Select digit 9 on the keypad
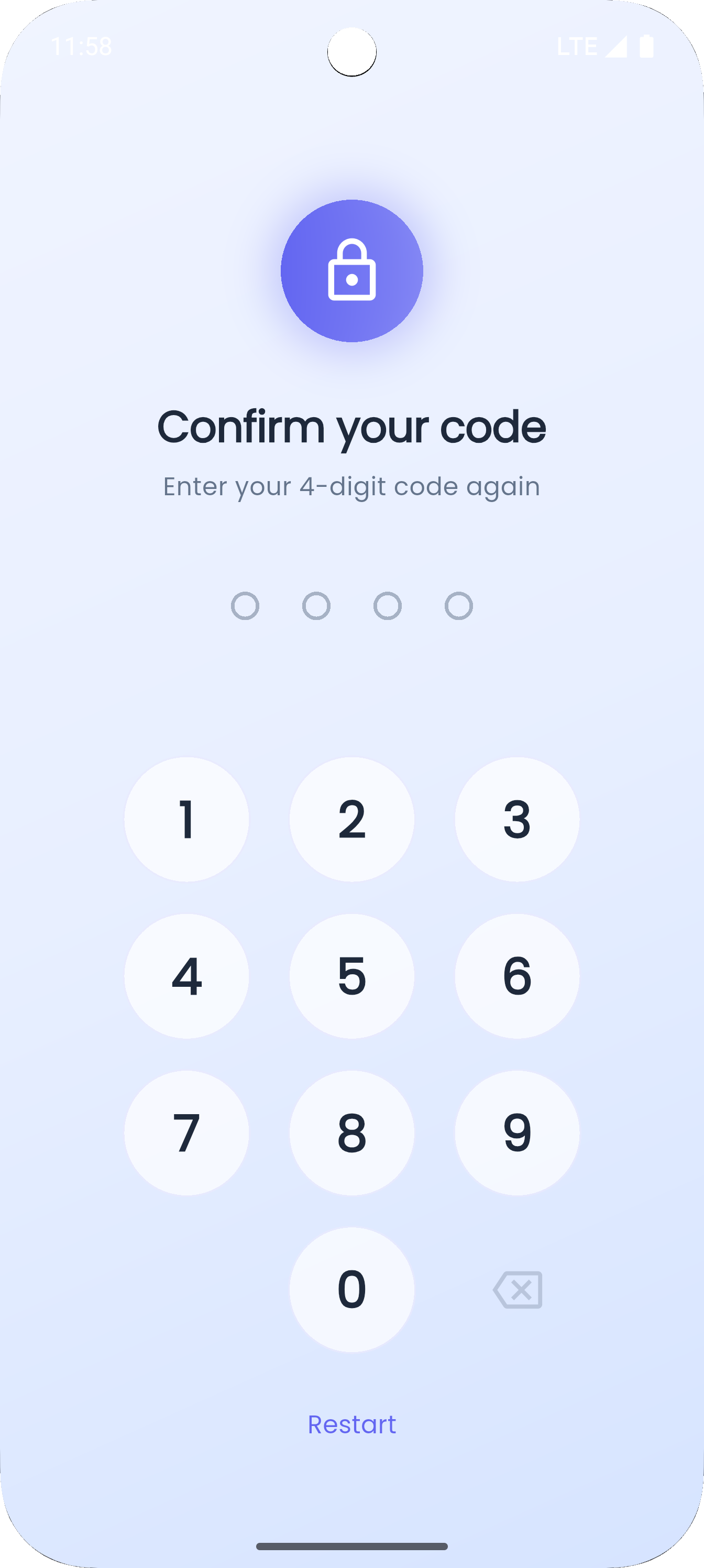This screenshot has height=1568, width=704. click(517, 1133)
